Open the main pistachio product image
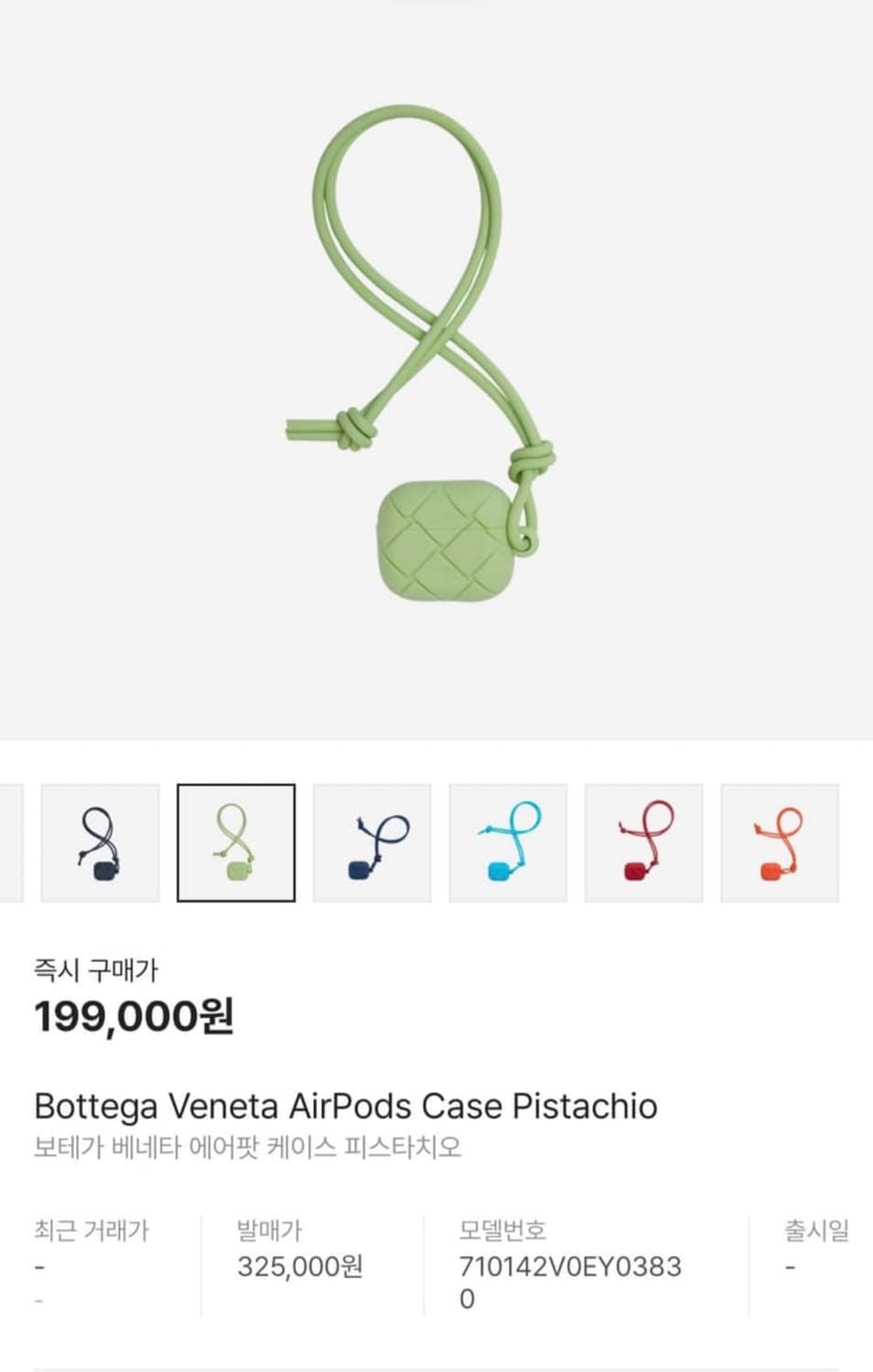The width and height of the screenshot is (873, 1372). click(436, 366)
